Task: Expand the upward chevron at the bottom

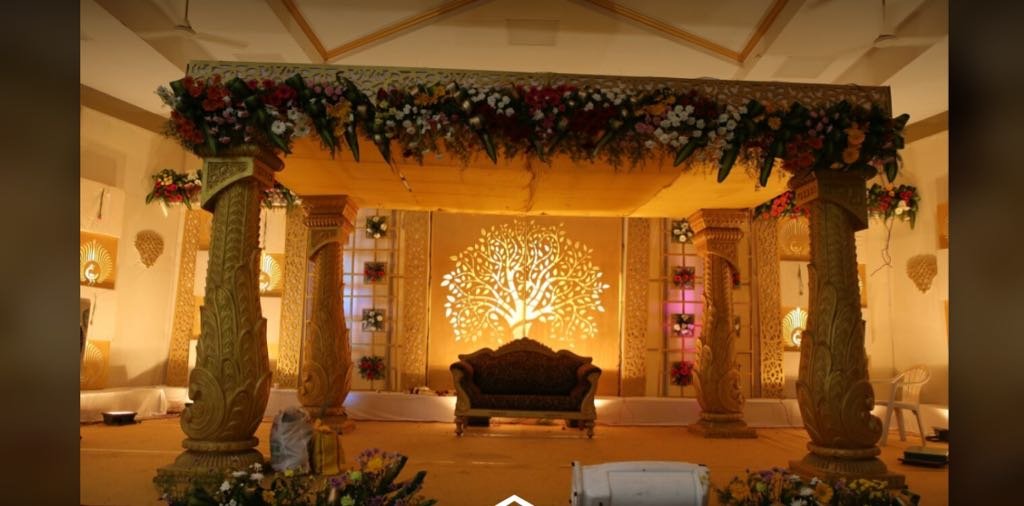Action: [x=513, y=500]
